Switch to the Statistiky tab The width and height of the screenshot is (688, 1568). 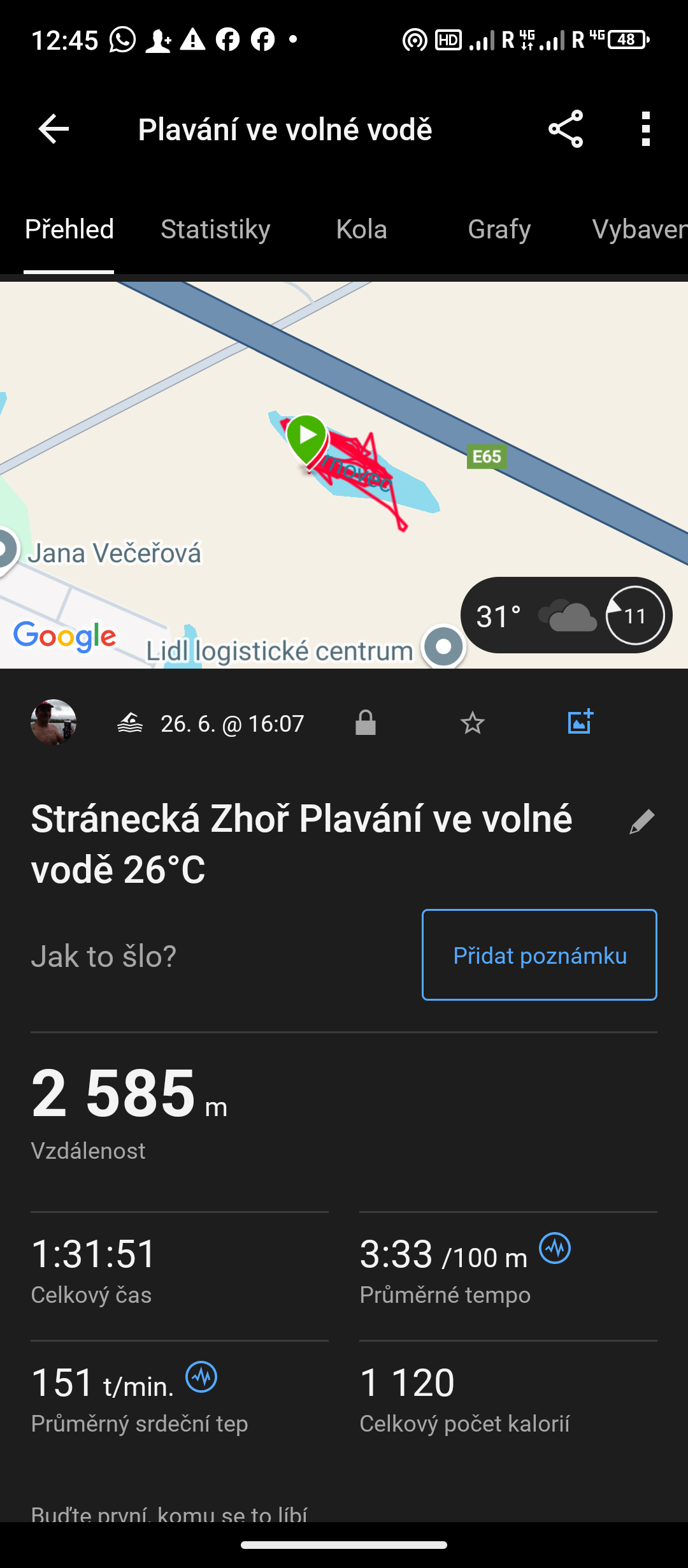pyautogui.click(x=215, y=229)
